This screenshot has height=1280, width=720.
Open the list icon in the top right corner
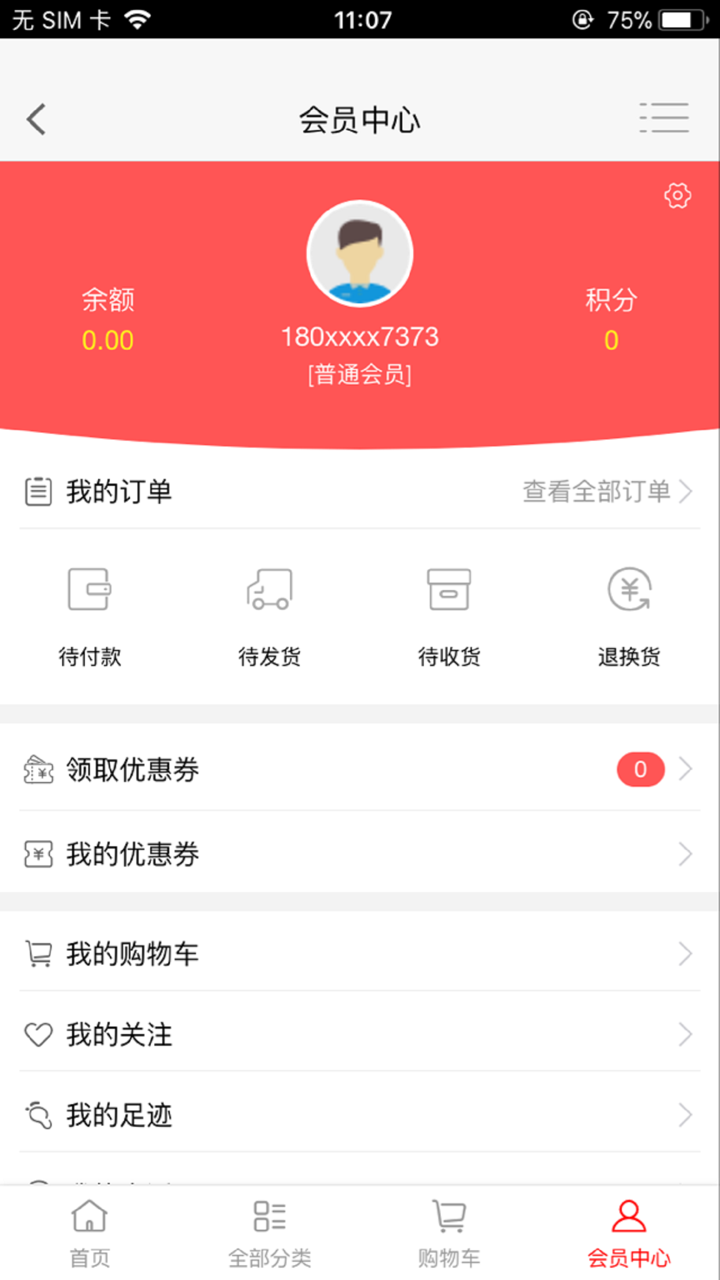coord(664,117)
